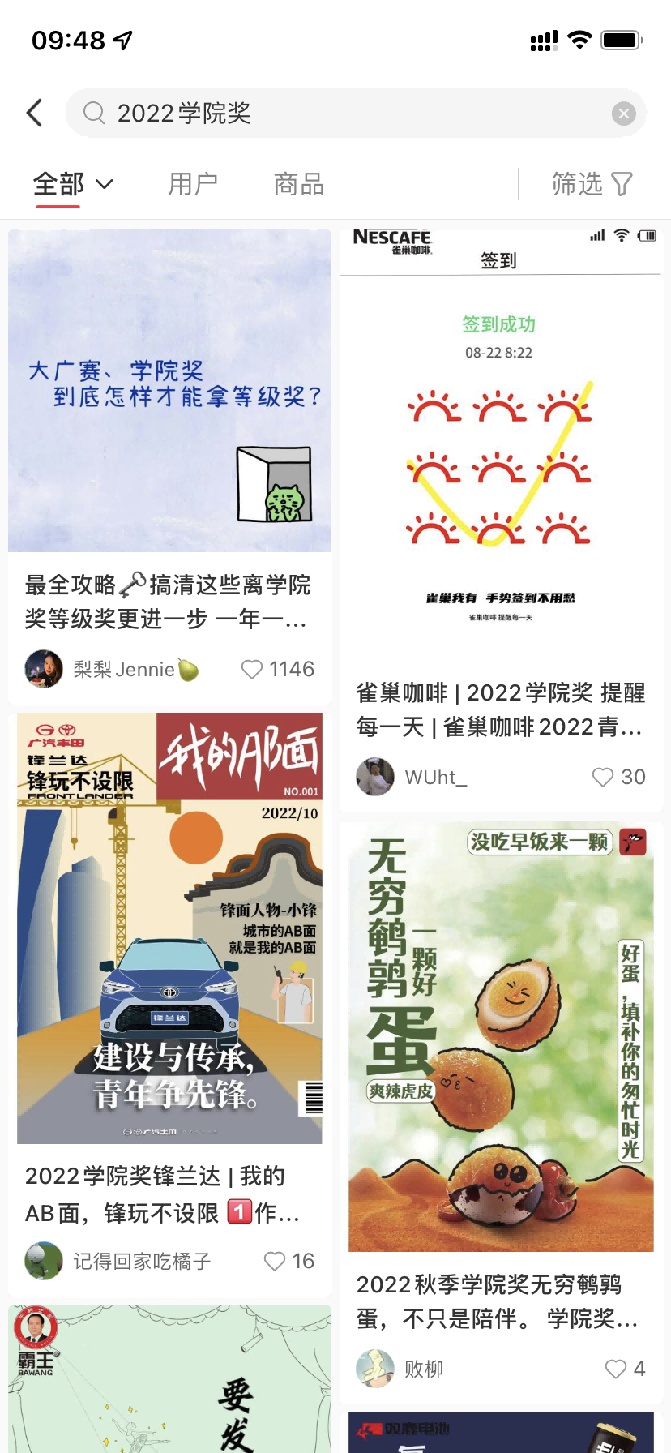
Task: Switch to the 用户 tab
Action: (x=193, y=184)
